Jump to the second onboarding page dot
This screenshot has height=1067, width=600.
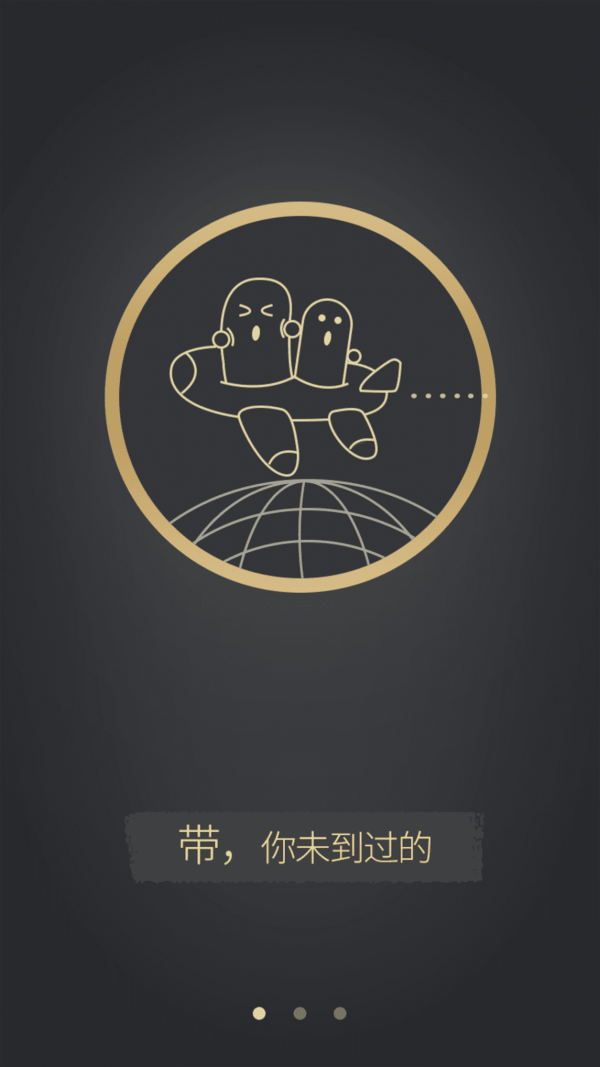tap(300, 1013)
